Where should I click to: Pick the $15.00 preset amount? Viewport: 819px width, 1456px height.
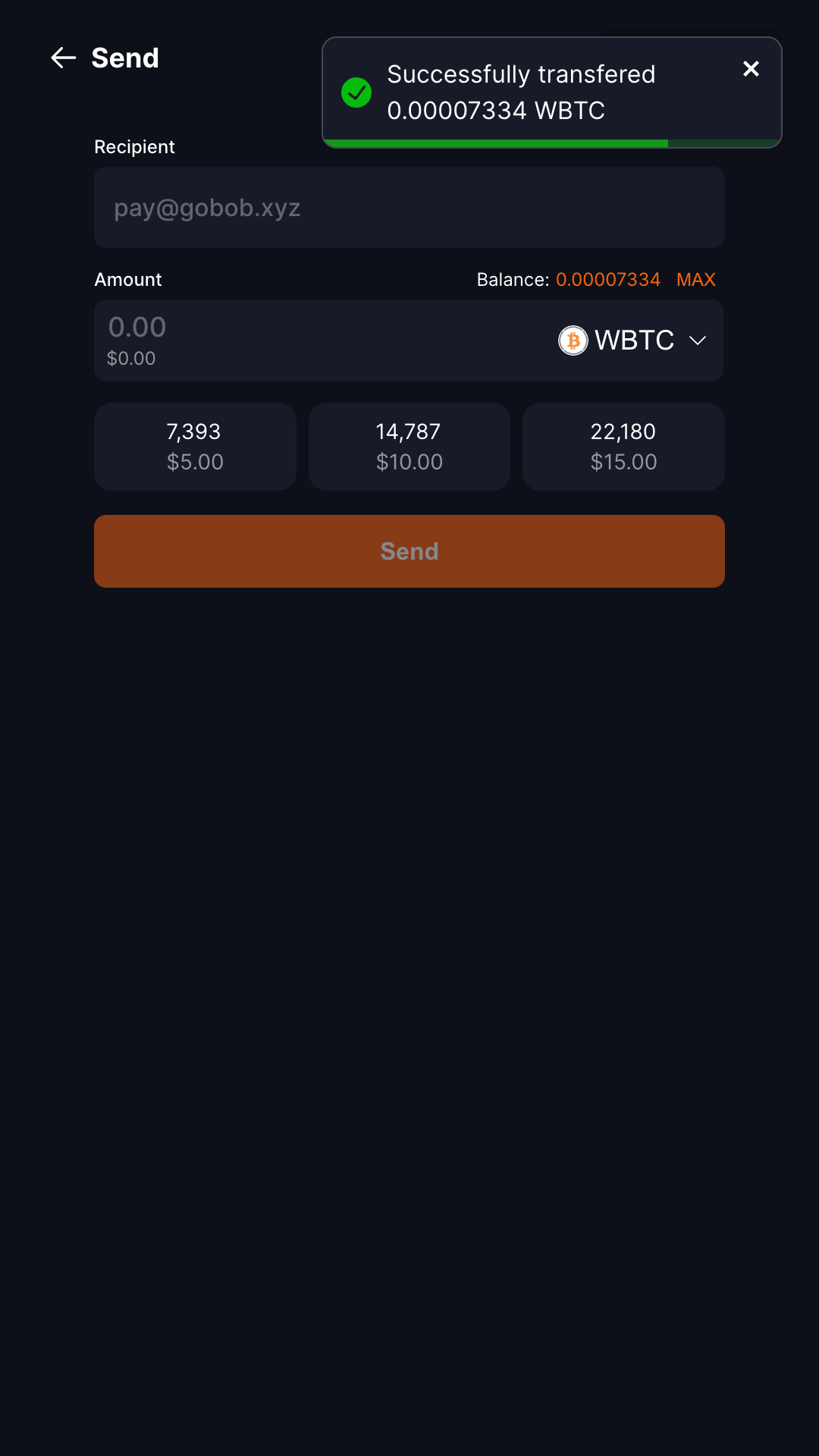(623, 447)
